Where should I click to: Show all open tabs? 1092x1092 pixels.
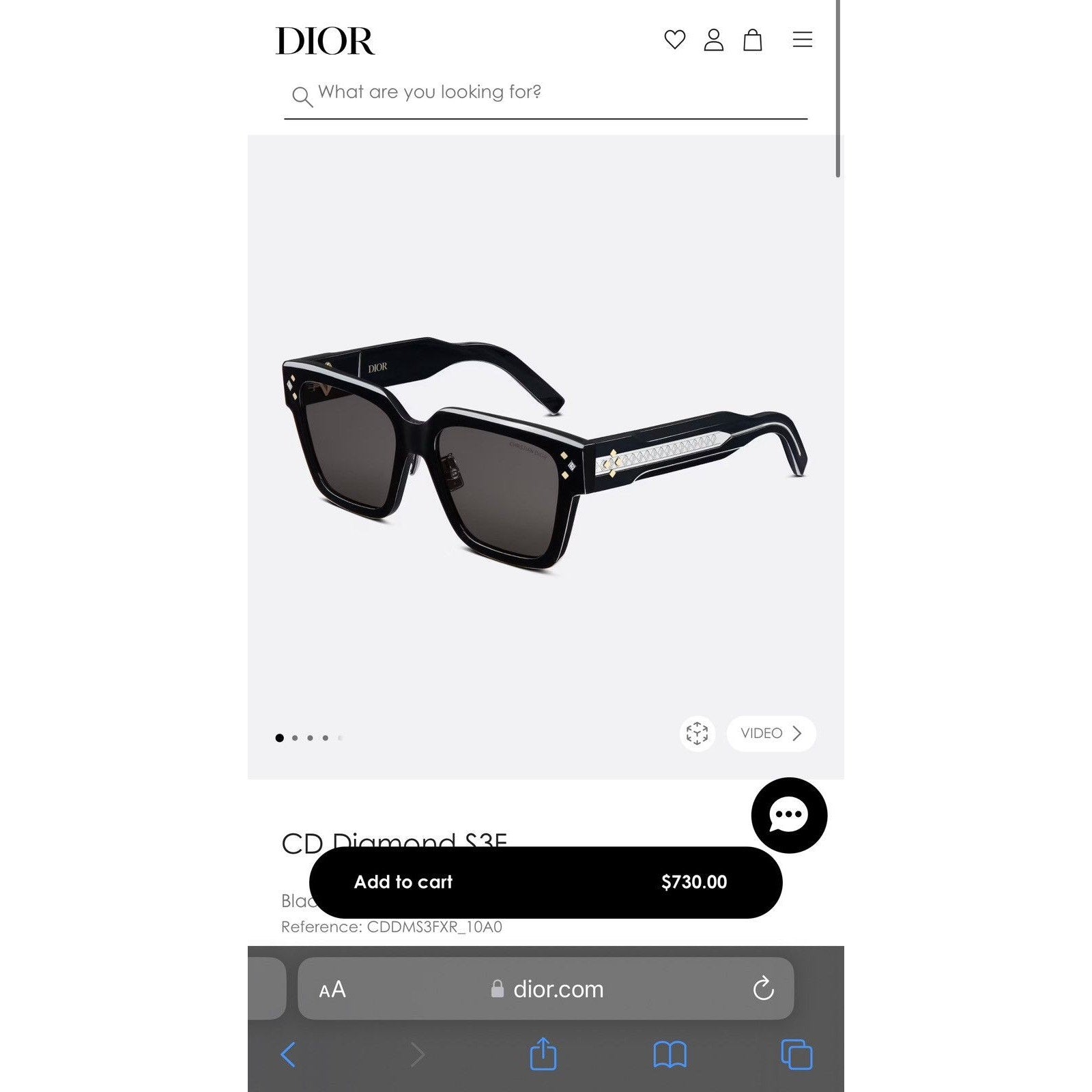[x=796, y=1054]
